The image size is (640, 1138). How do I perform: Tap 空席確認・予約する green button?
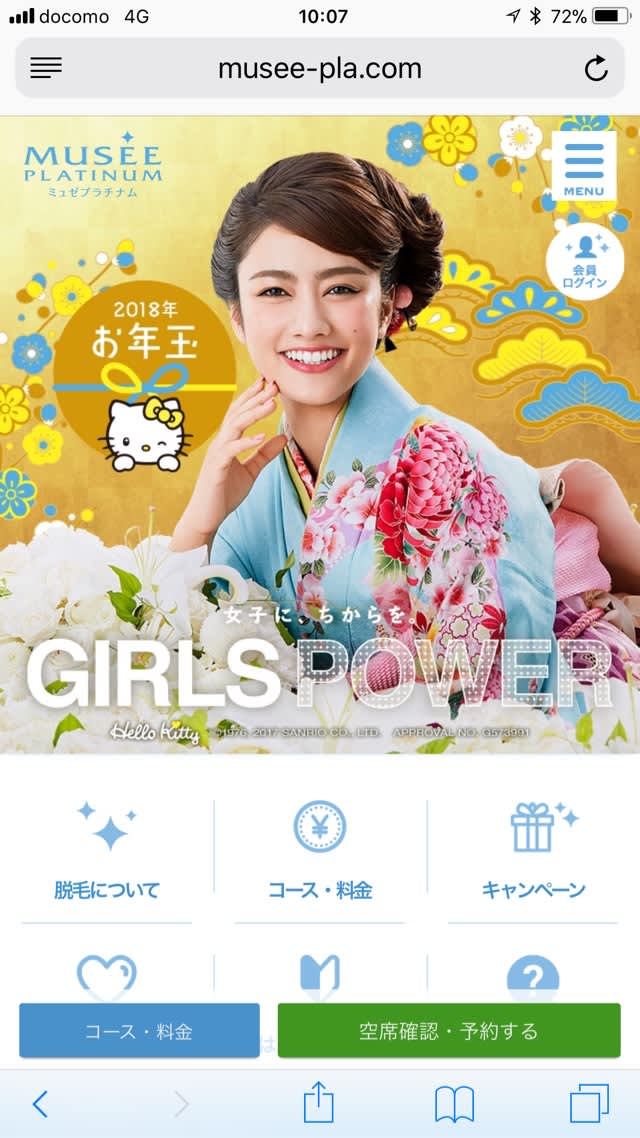click(448, 1030)
